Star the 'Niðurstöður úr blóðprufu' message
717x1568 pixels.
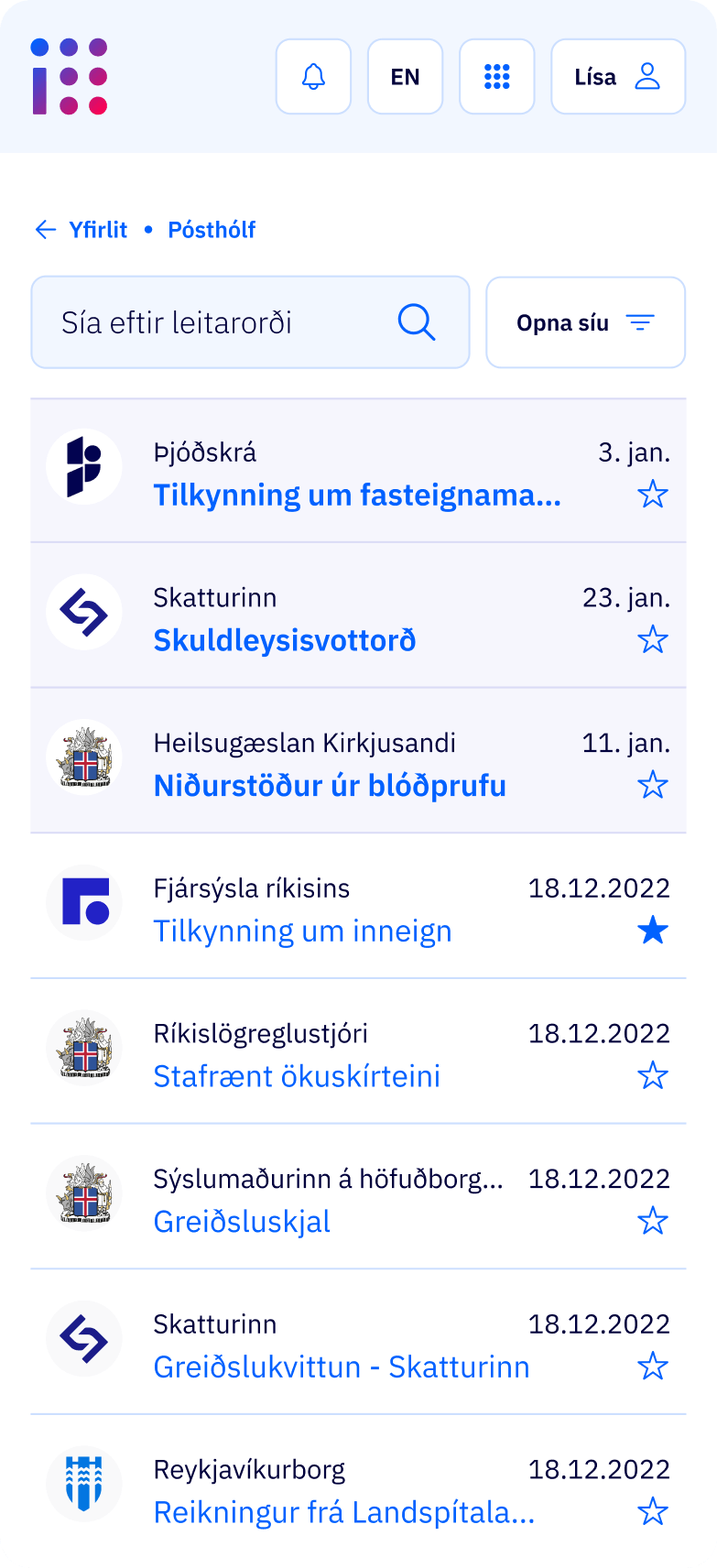coord(653,786)
